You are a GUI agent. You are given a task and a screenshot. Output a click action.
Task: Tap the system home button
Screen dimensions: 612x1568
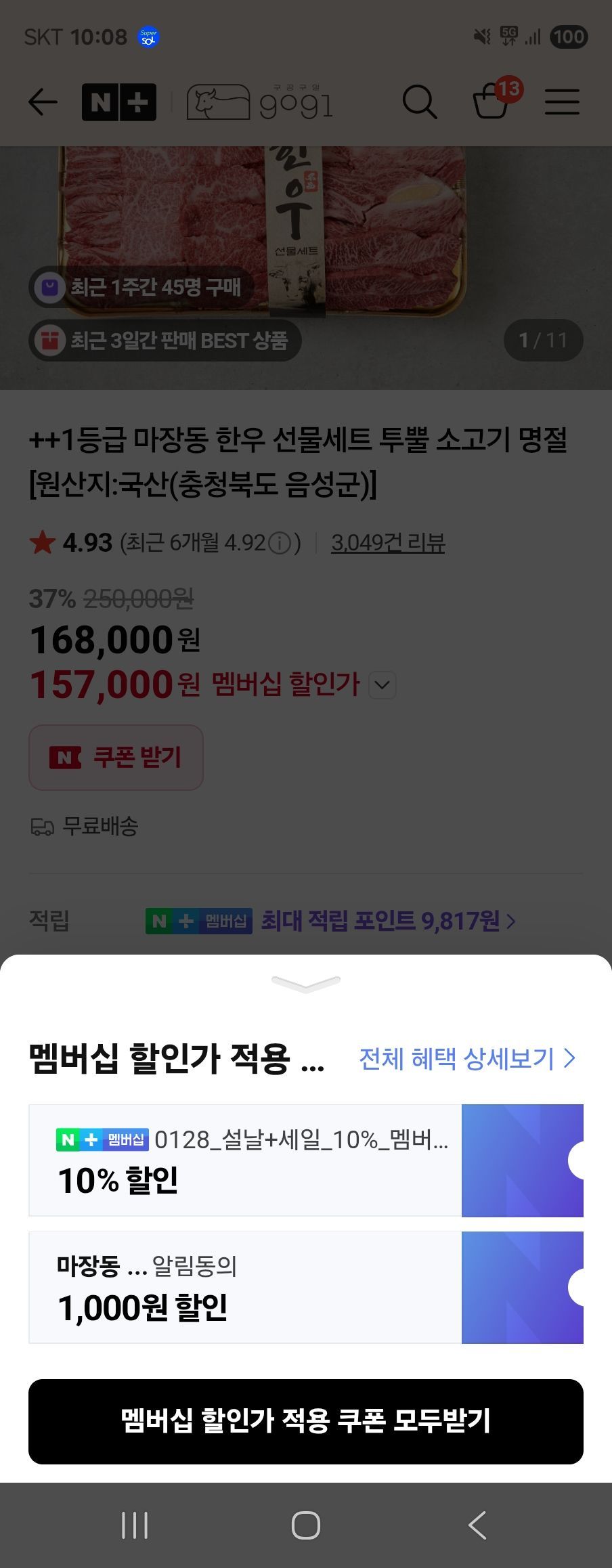[x=306, y=1525]
